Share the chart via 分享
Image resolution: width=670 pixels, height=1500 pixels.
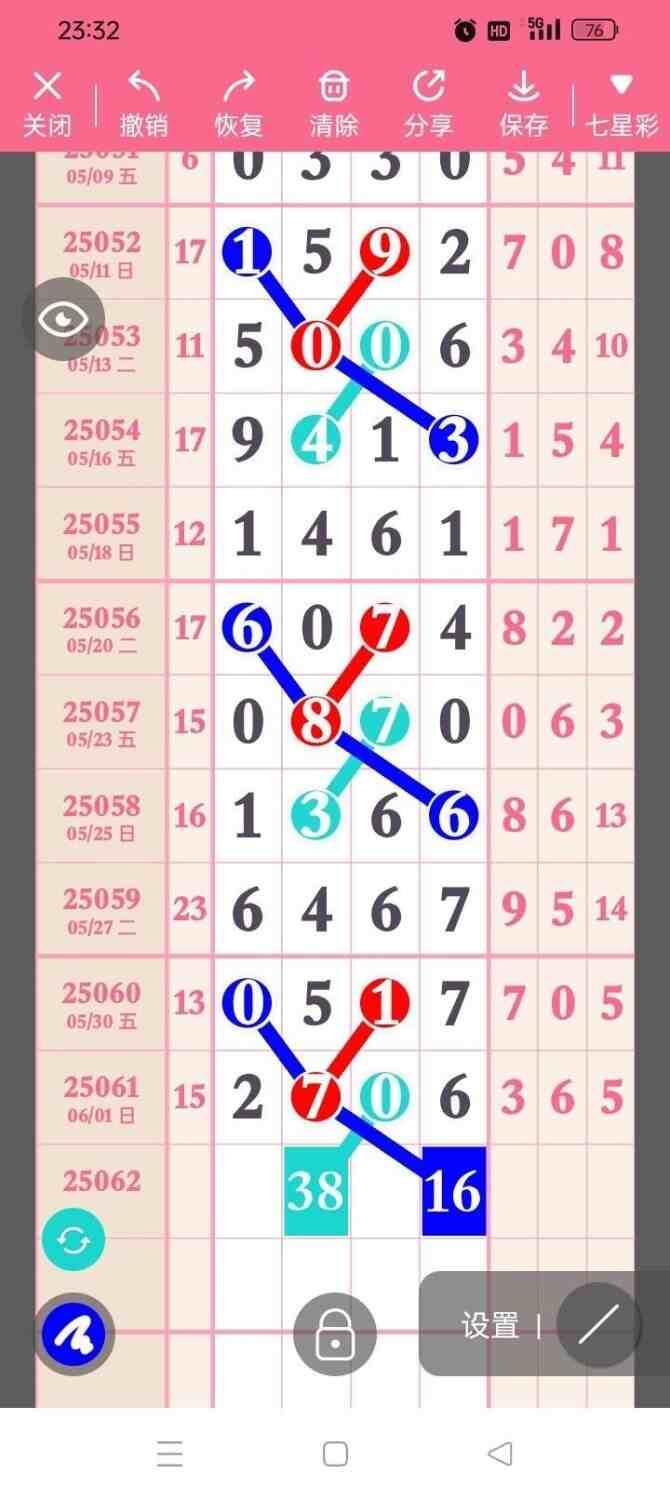(x=429, y=103)
